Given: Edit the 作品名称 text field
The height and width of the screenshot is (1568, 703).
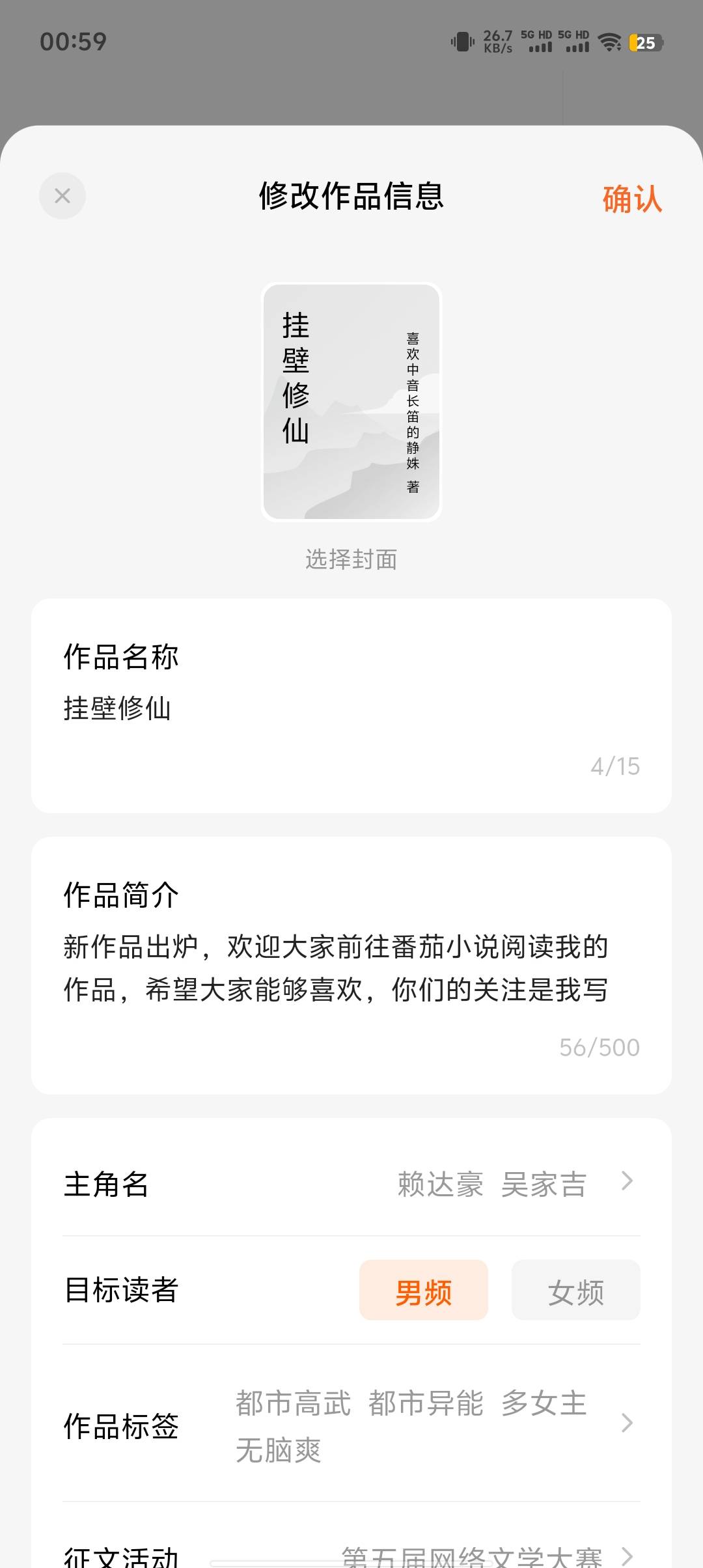Looking at the screenshot, I should [x=351, y=708].
